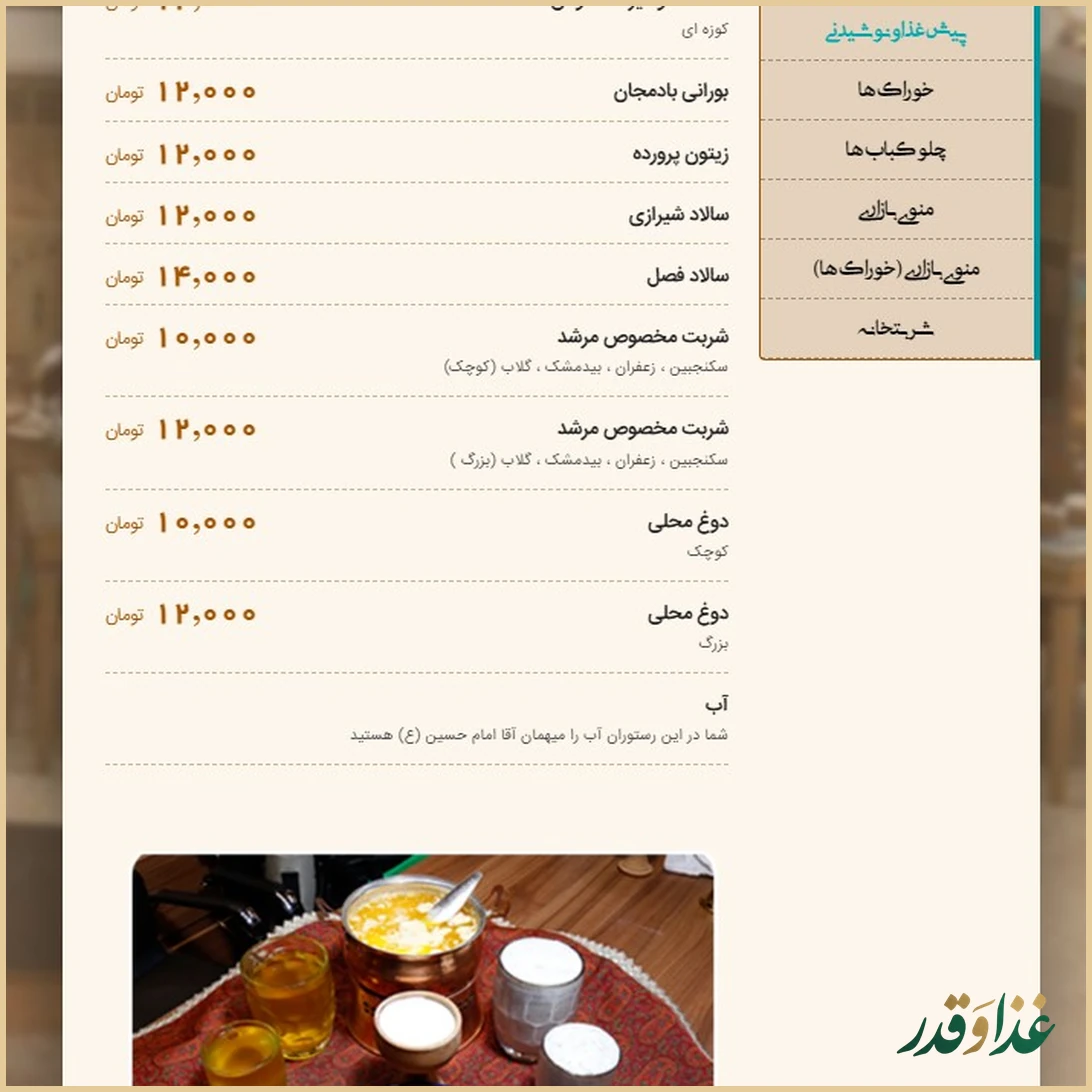This screenshot has height=1092, width=1092.
Task: Open the خوراک ها menu category
Action: pos(896,89)
